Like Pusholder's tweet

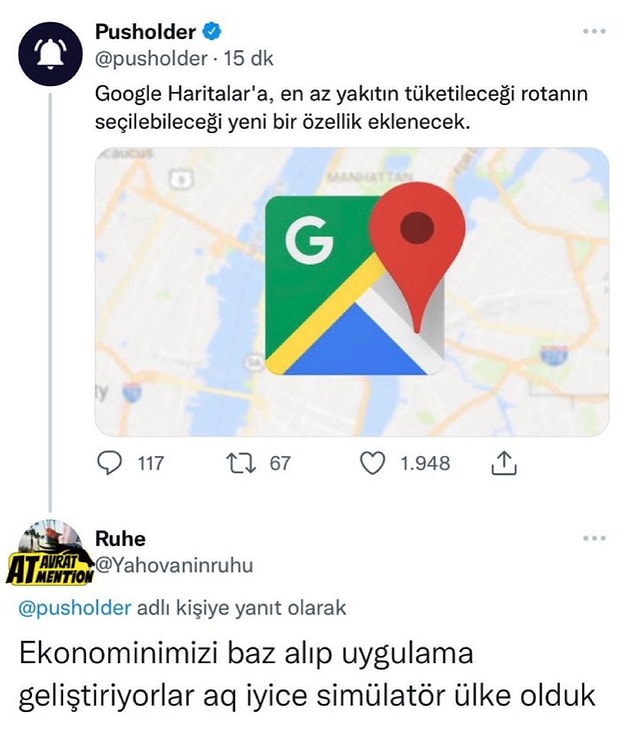coord(372,463)
